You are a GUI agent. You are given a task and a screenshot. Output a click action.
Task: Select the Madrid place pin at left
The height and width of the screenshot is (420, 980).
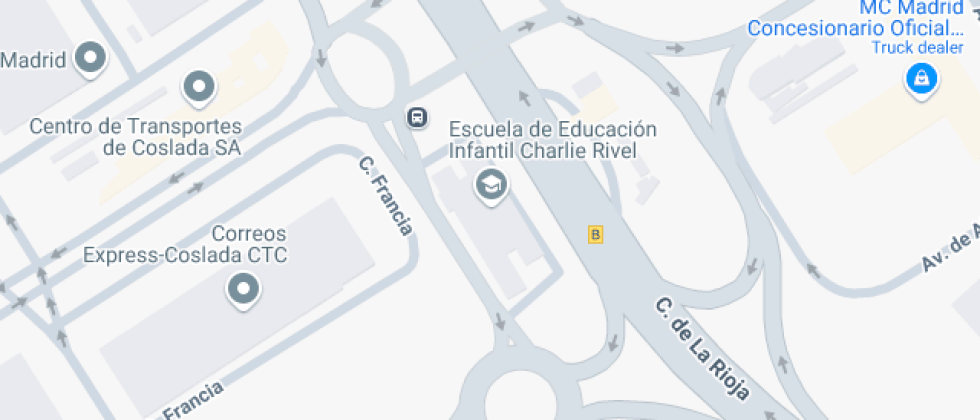[x=91, y=58]
